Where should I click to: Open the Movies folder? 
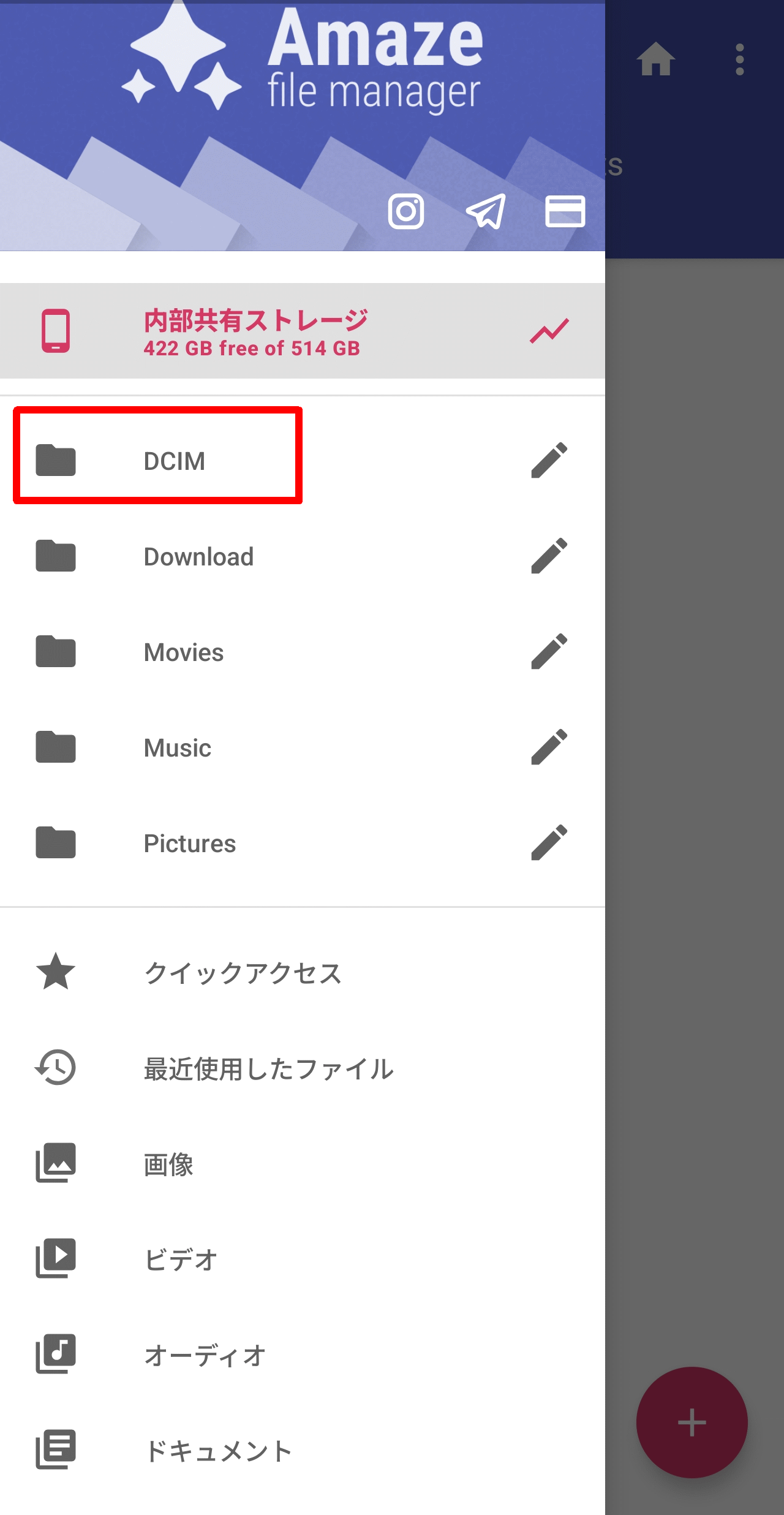pyautogui.click(x=184, y=652)
